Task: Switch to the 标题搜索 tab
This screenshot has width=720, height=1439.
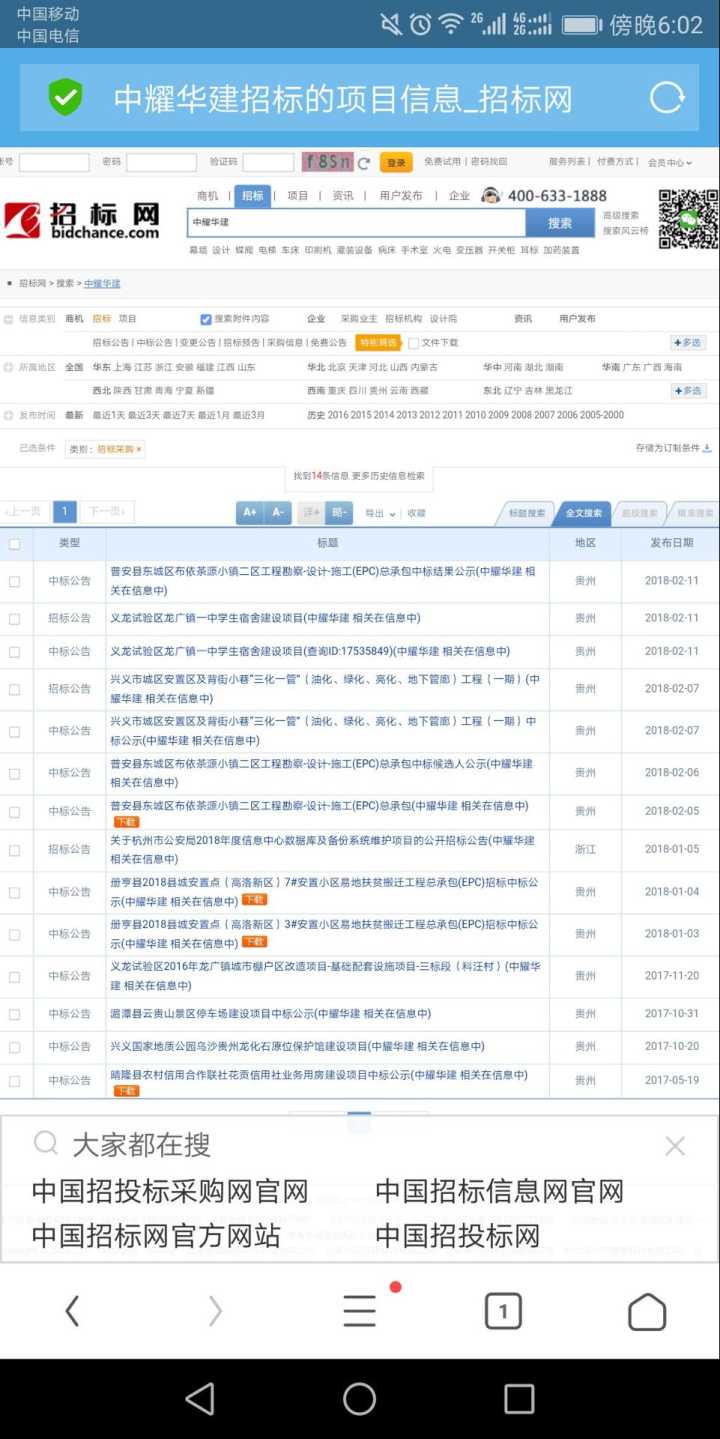Action: coord(527,513)
